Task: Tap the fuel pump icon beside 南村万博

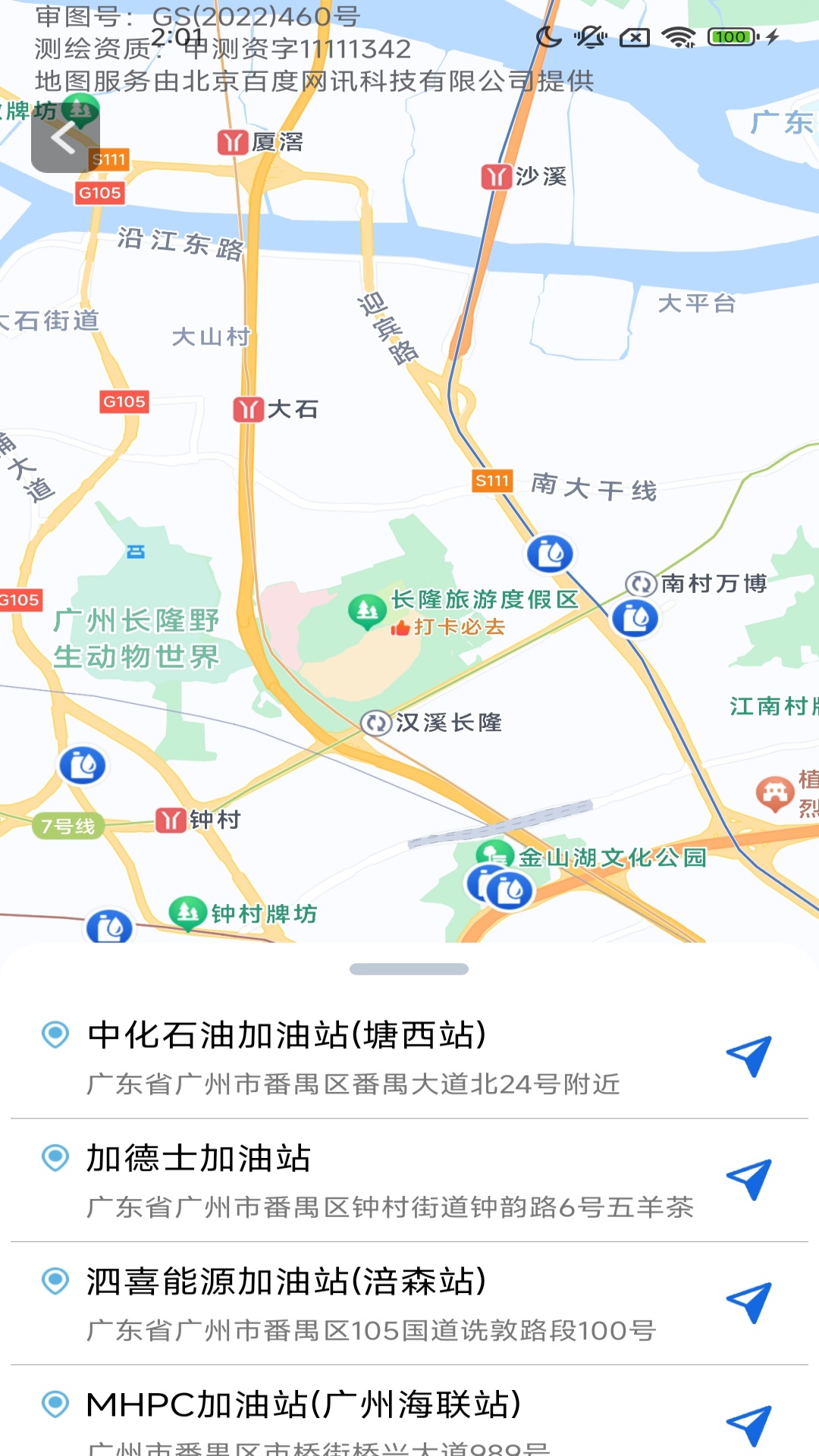Action: point(634,617)
